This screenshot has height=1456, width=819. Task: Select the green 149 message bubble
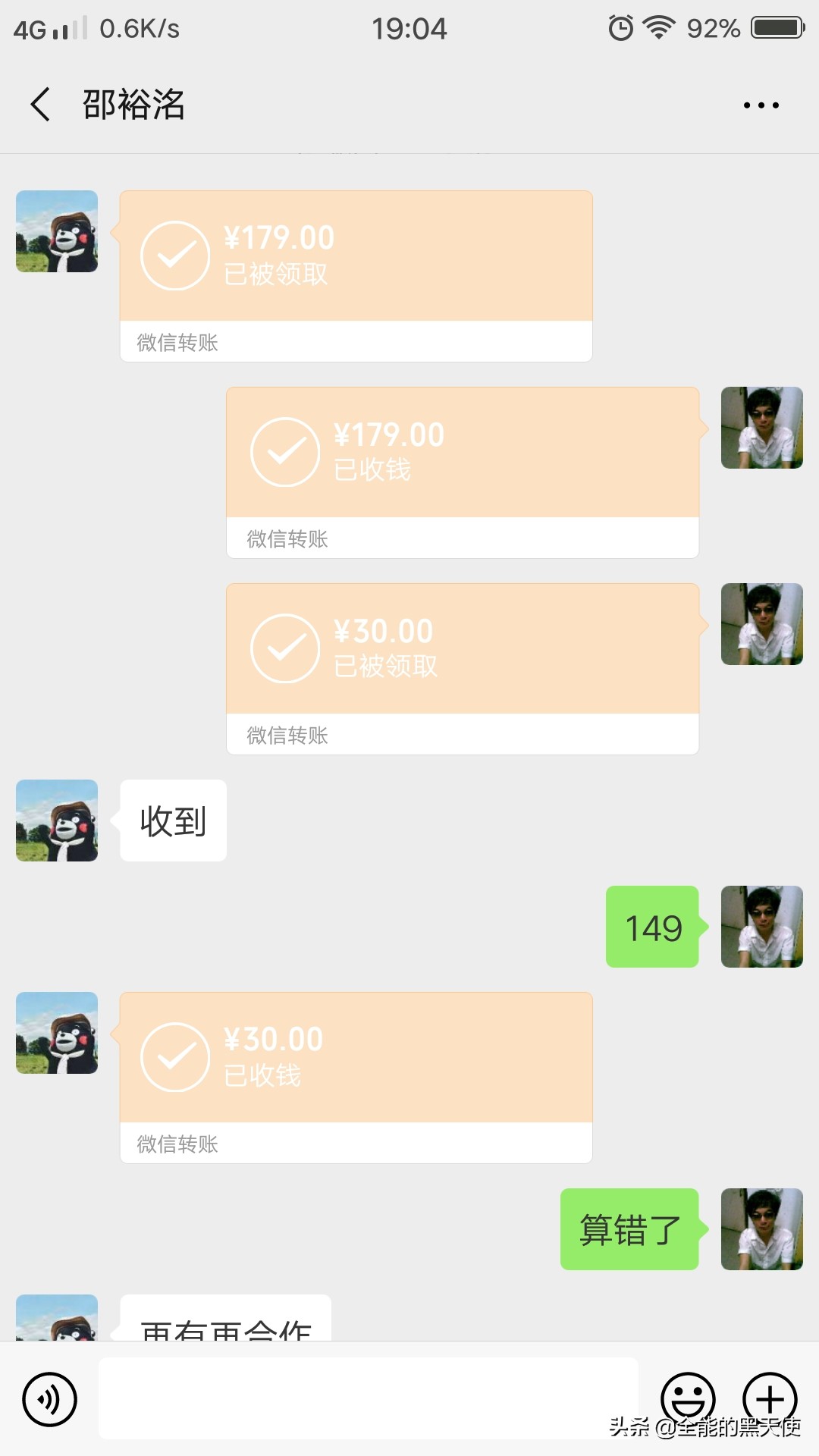tap(652, 927)
